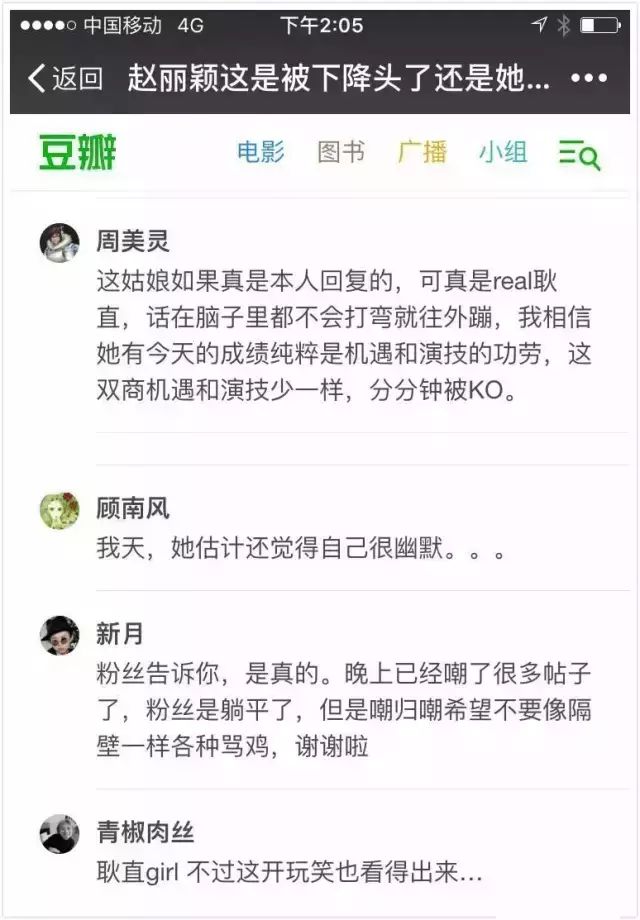Open the 豆瓣 home logo link
This screenshot has width=640, height=920.
coord(78,153)
